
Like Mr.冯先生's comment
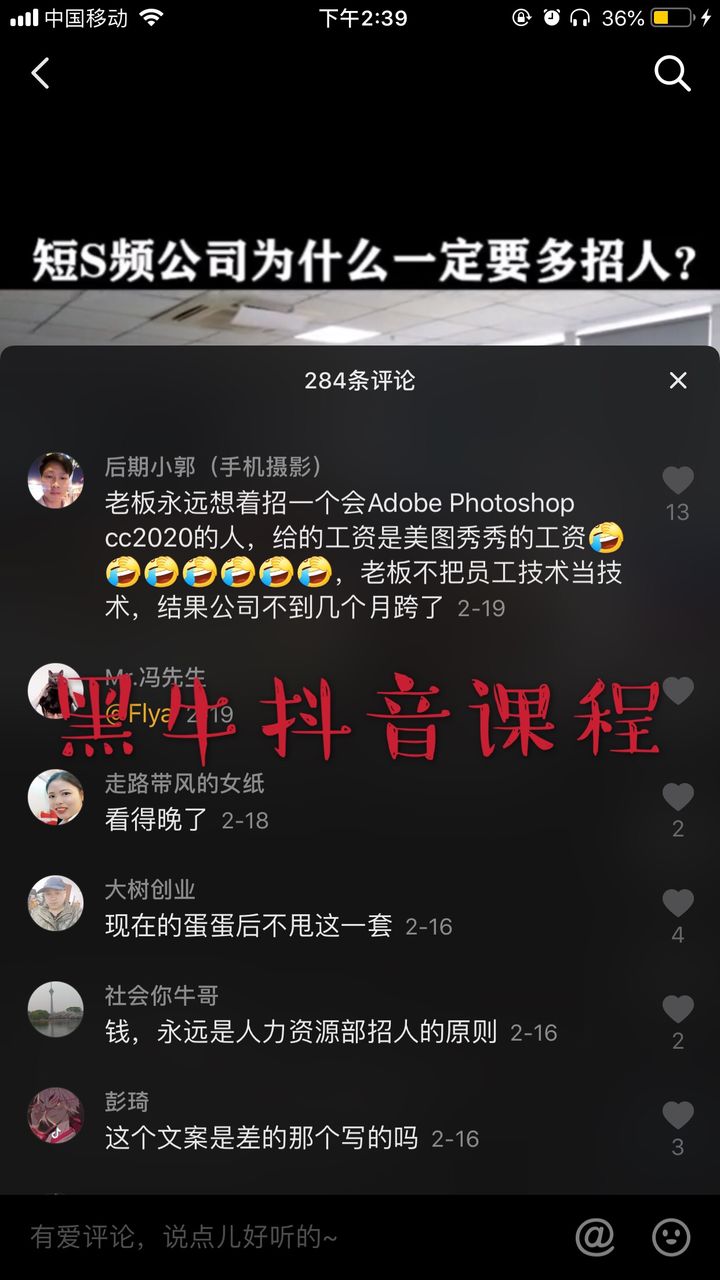coord(678,691)
